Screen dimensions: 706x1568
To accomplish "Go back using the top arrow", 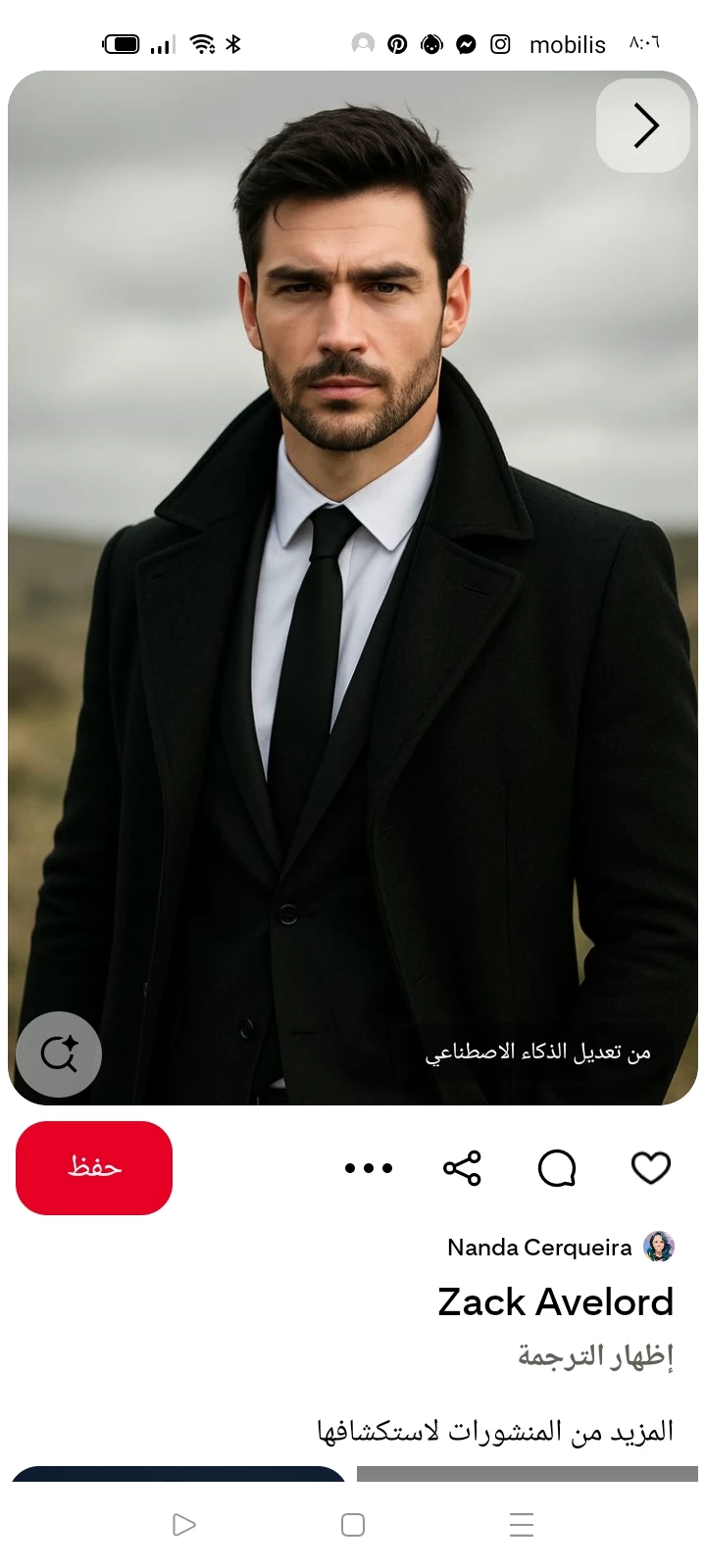I will 643,125.
